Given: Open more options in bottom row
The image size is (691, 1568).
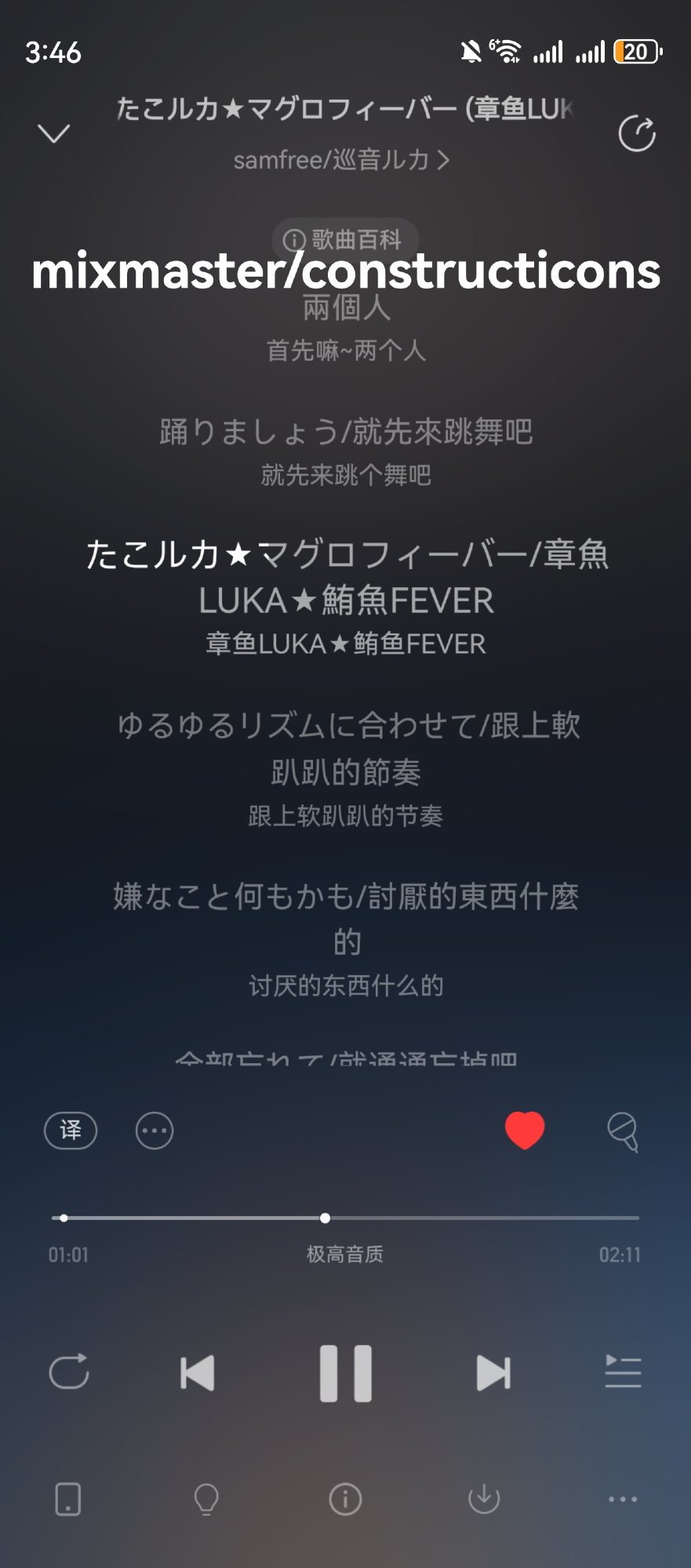Looking at the screenshot, I should pyautogui.click(x=623, y=1499).
